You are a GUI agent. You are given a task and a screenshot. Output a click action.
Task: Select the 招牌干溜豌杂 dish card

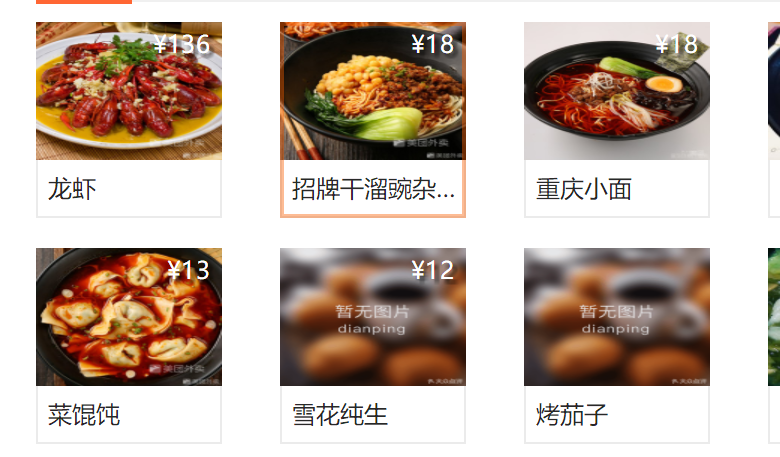pyautogui.click(x=372, y=119)
